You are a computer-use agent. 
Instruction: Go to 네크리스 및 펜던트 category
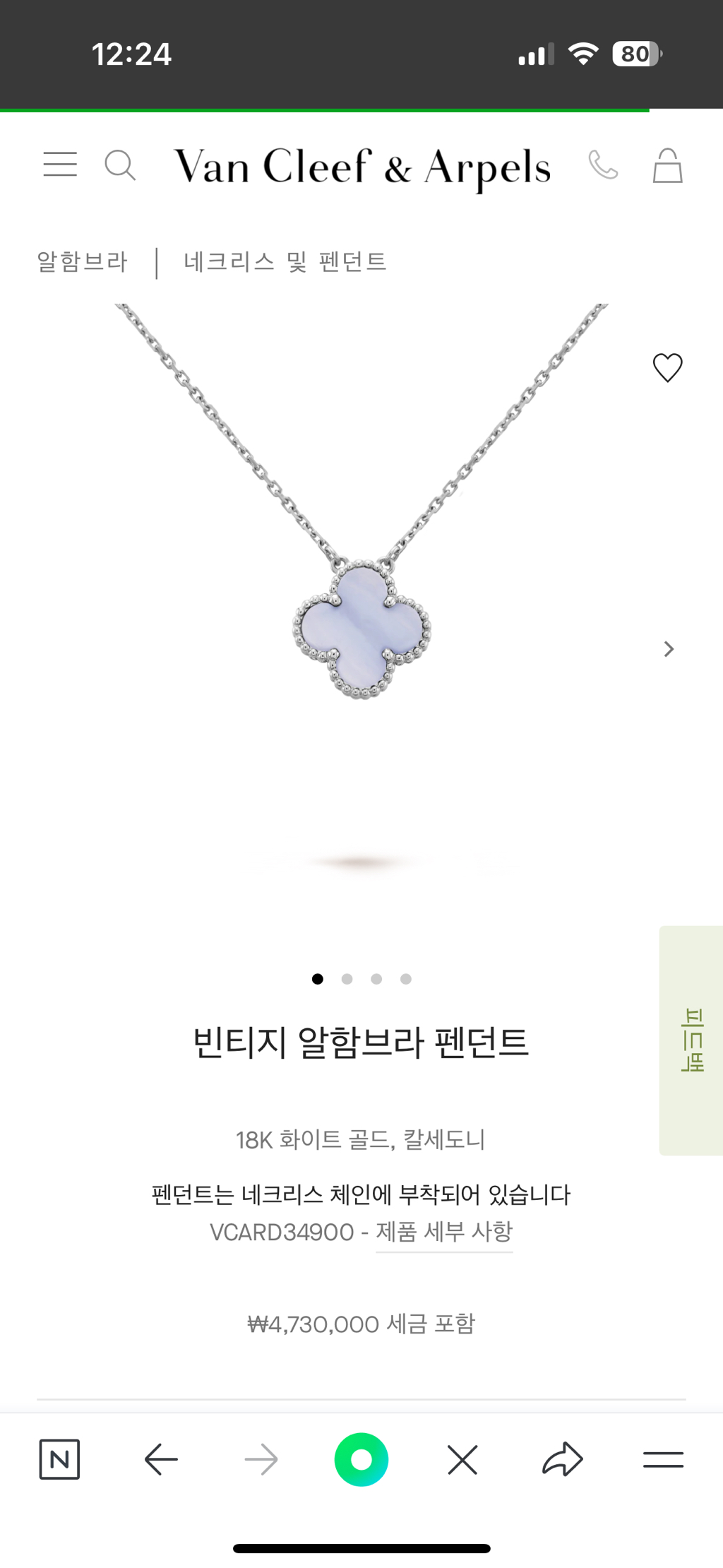pos(283,261)
